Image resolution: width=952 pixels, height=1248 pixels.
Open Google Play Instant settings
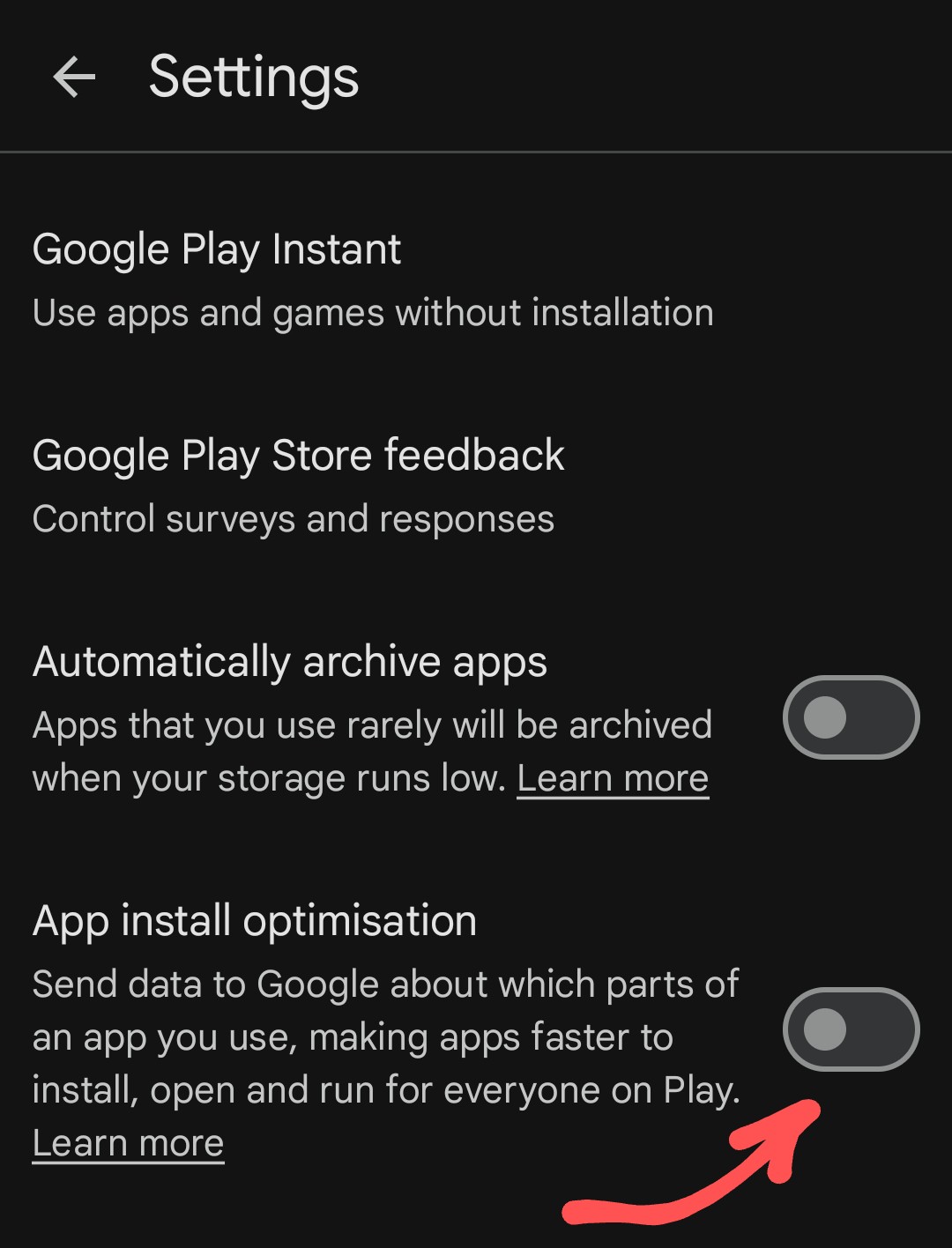click(373, 280)
